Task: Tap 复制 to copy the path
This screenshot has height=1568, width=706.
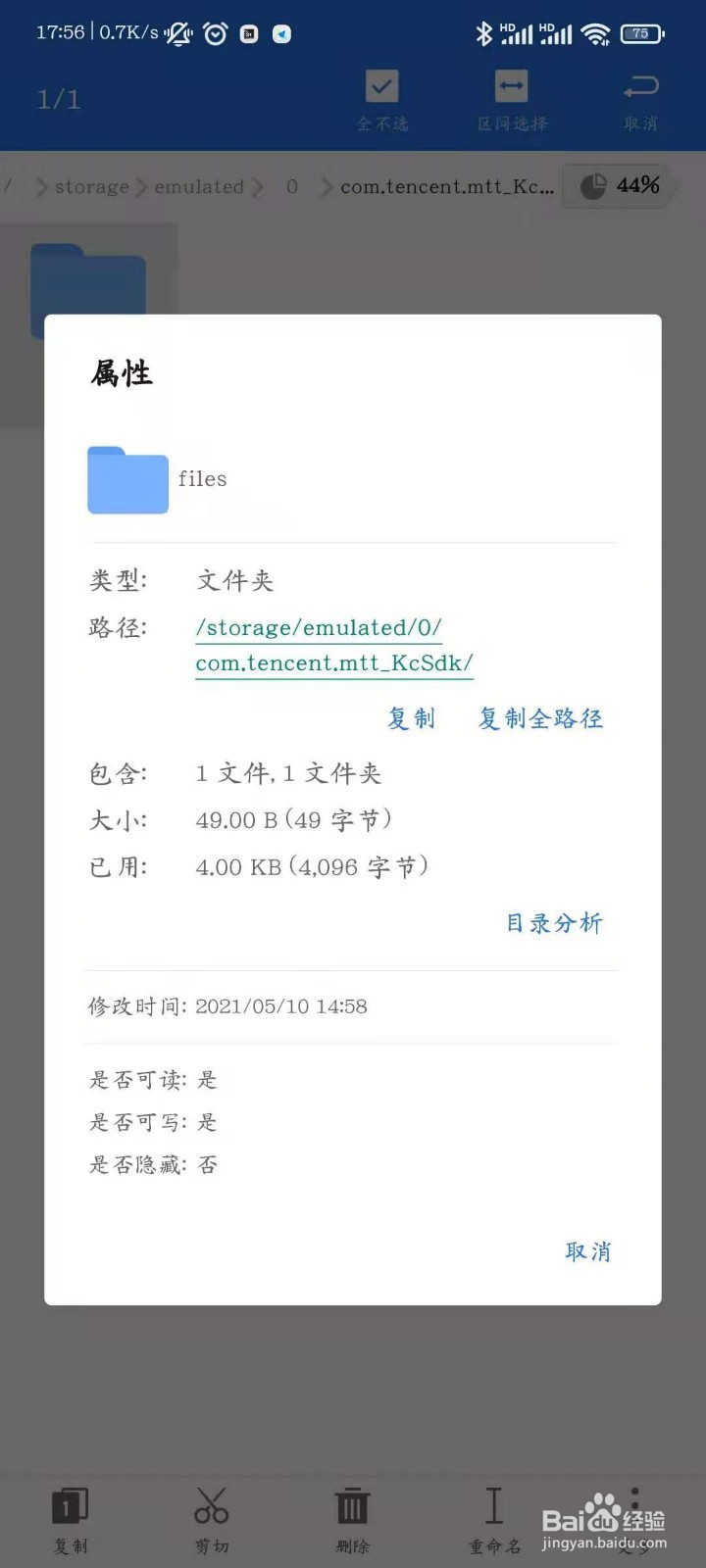Action: tap(411, 718)
